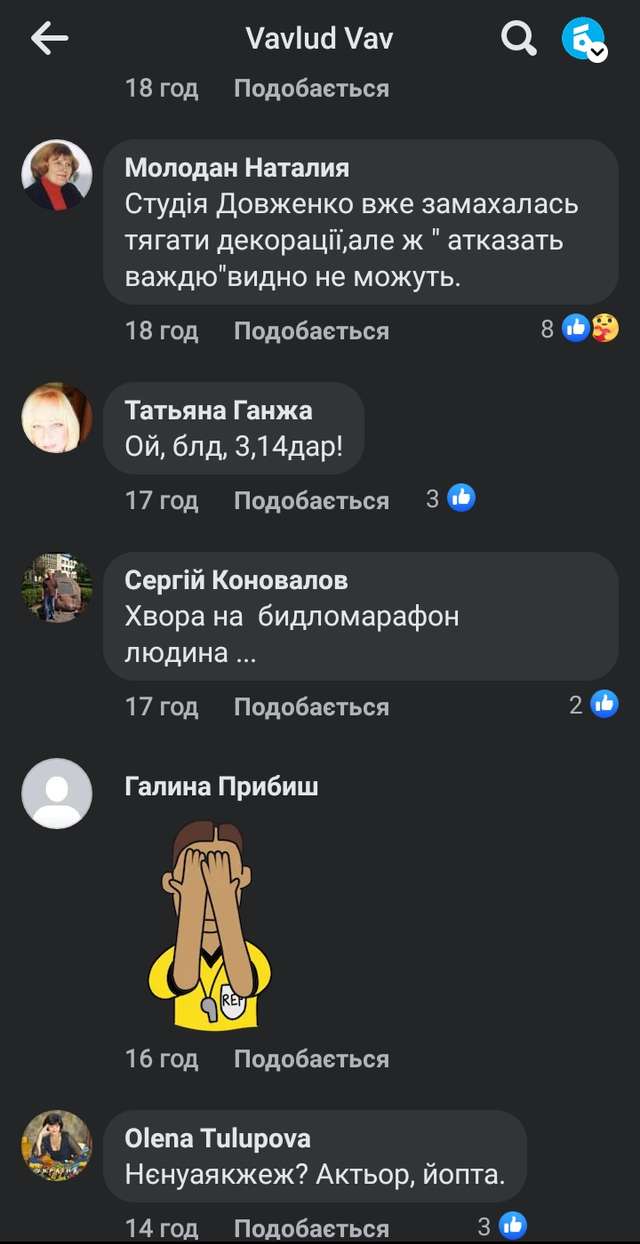This screenshot has width=640, height=1244.
Task: Go back using the arrow
Action: coord(49,39)
